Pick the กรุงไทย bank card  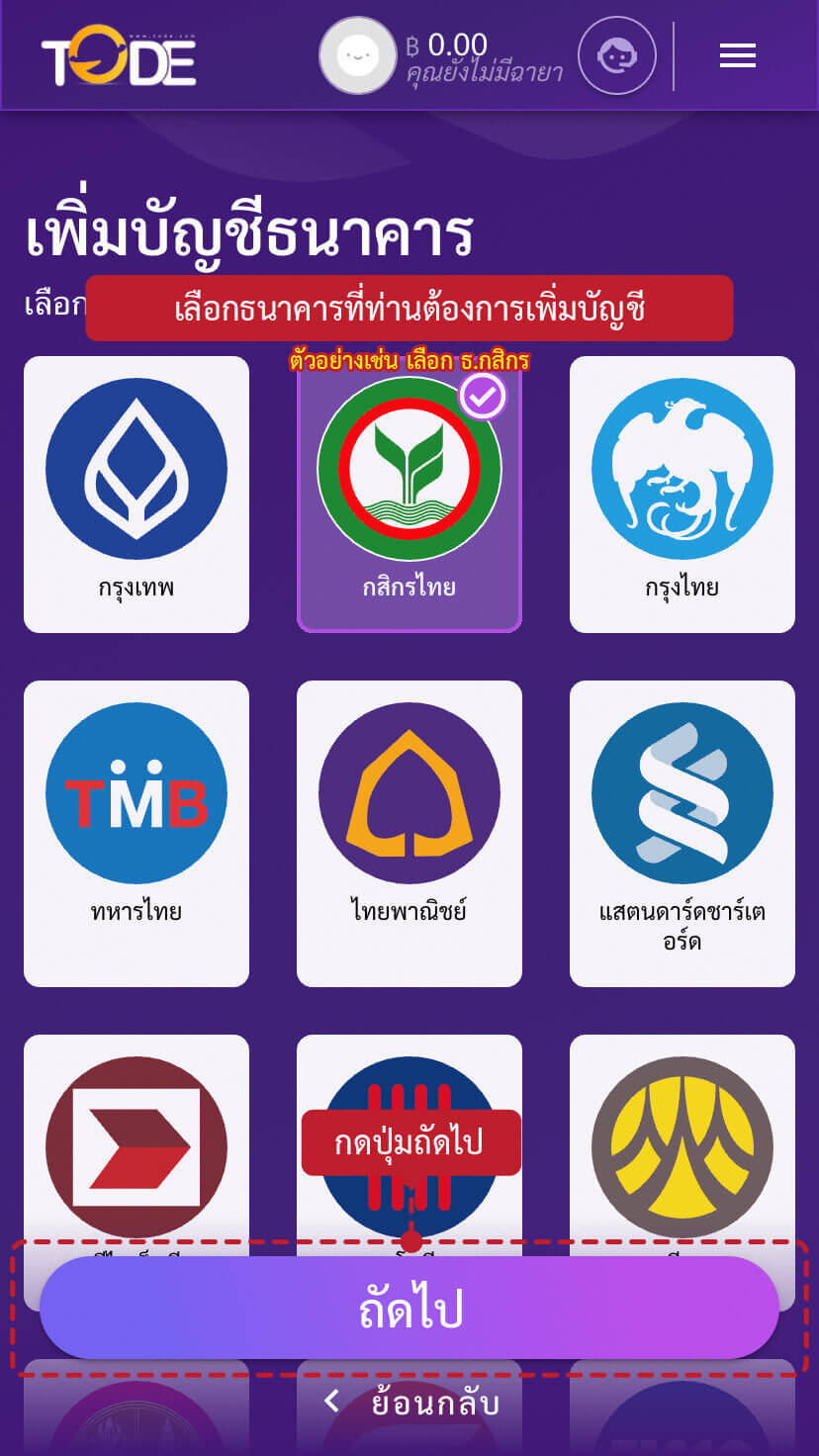coord(682,494)
